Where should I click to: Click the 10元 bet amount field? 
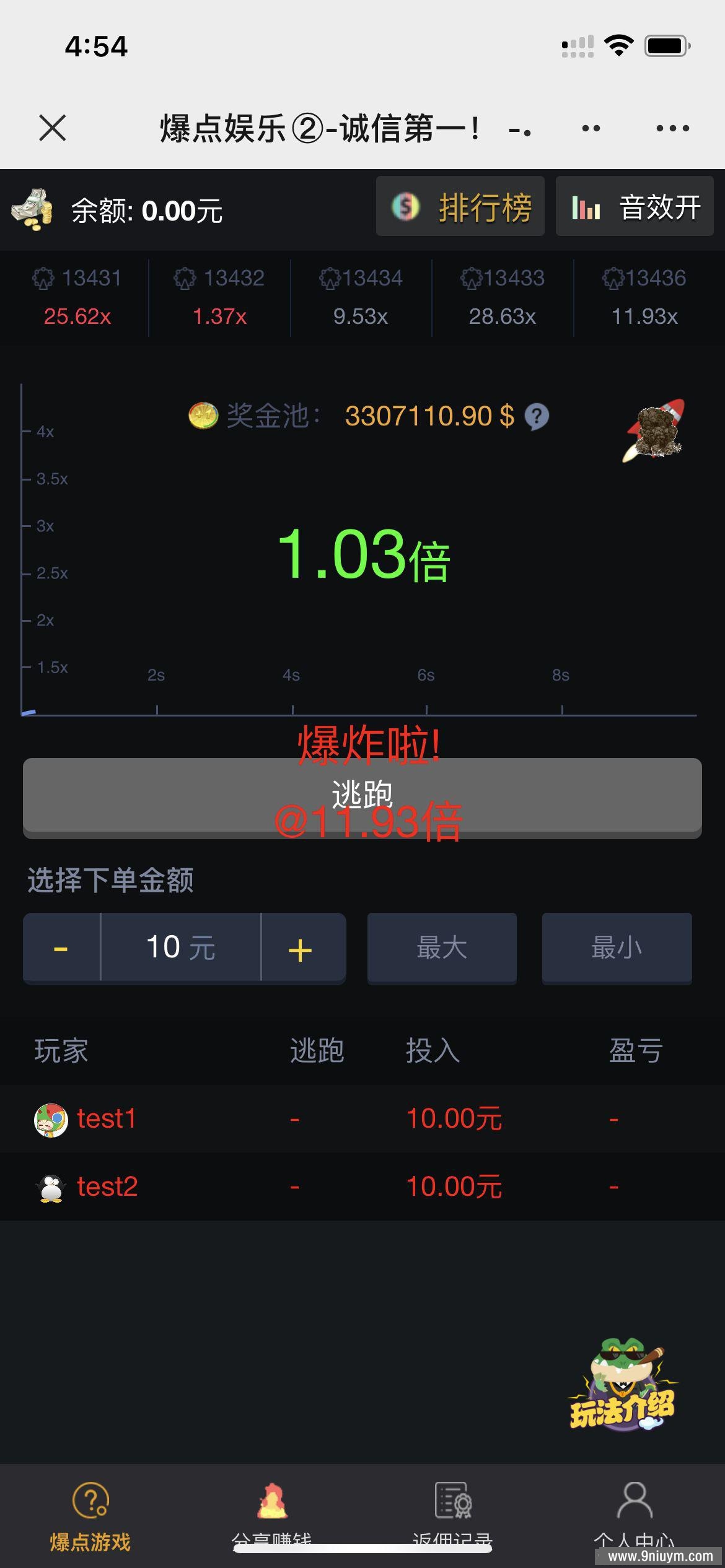180,946
